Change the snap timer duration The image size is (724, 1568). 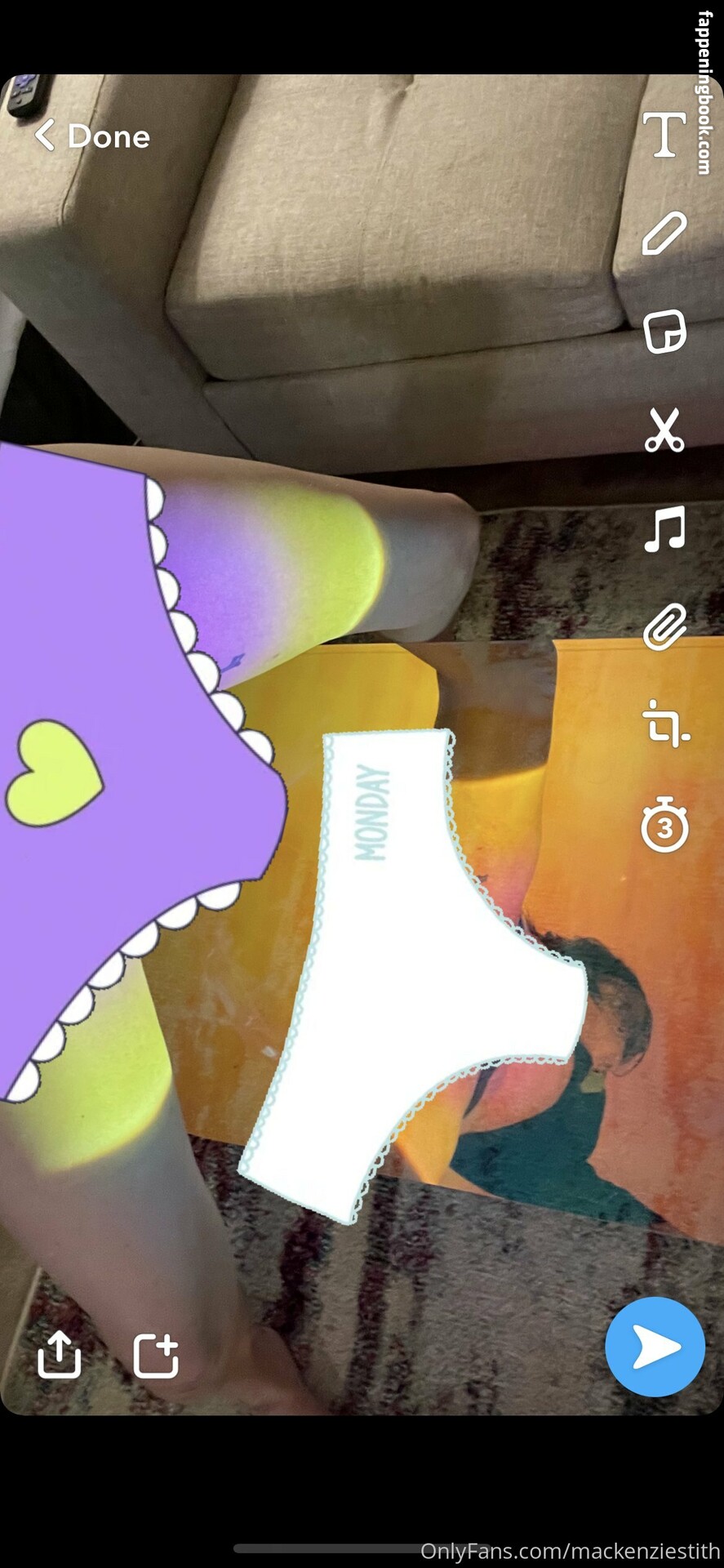(x=664, y=825)
